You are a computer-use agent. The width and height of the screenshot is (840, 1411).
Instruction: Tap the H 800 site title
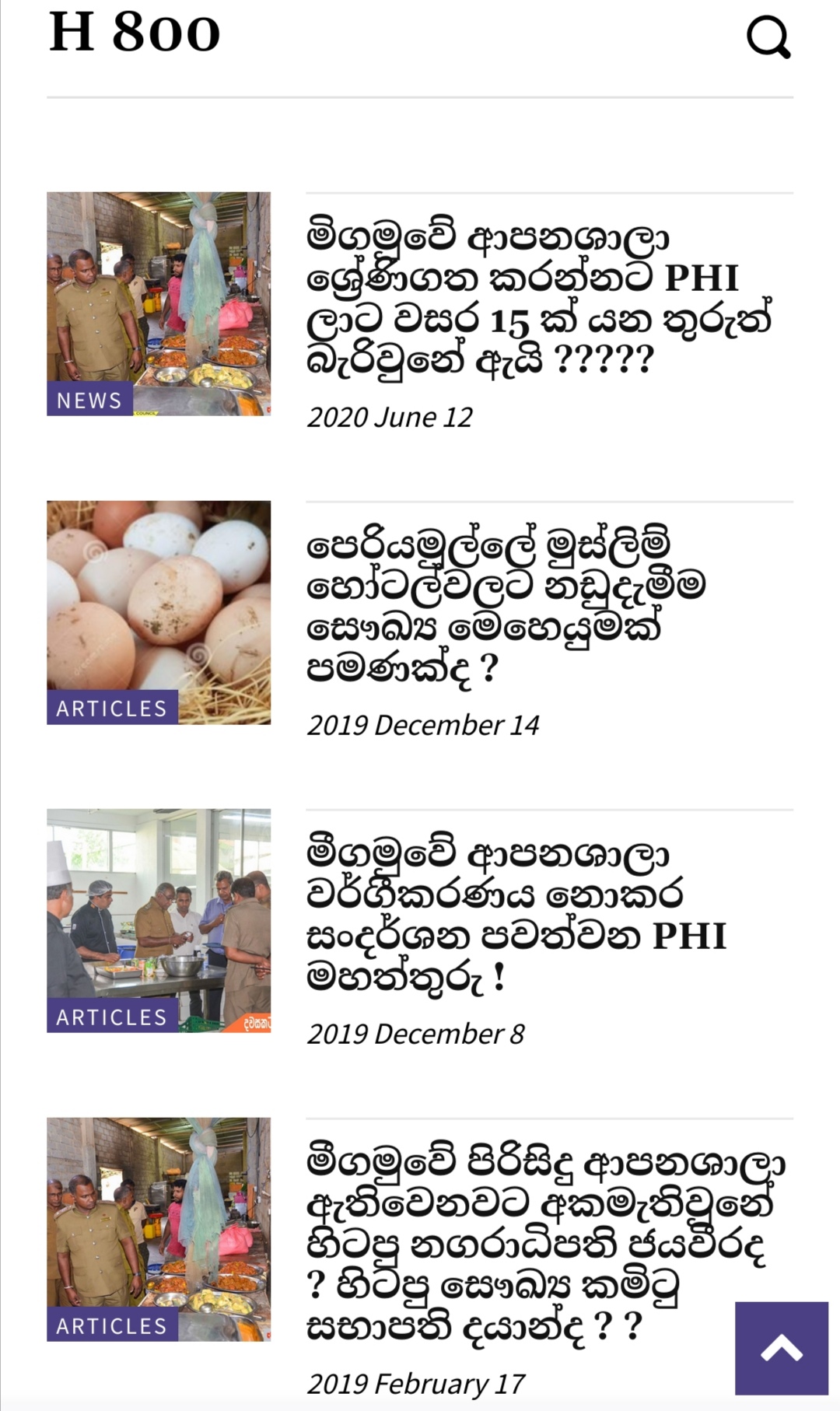pyautogui.click(x=135, y=33)
